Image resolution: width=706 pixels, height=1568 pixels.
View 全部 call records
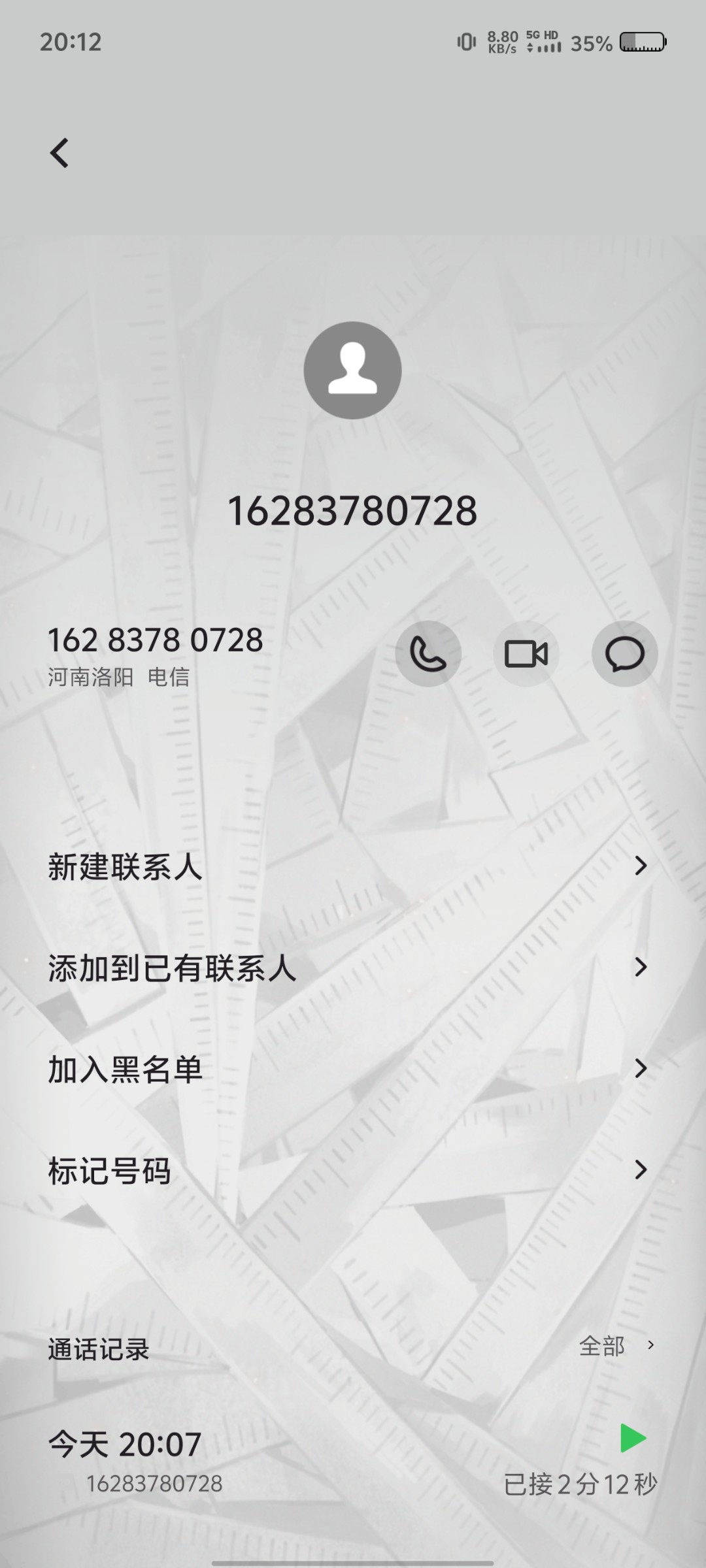click(616, 1346)
